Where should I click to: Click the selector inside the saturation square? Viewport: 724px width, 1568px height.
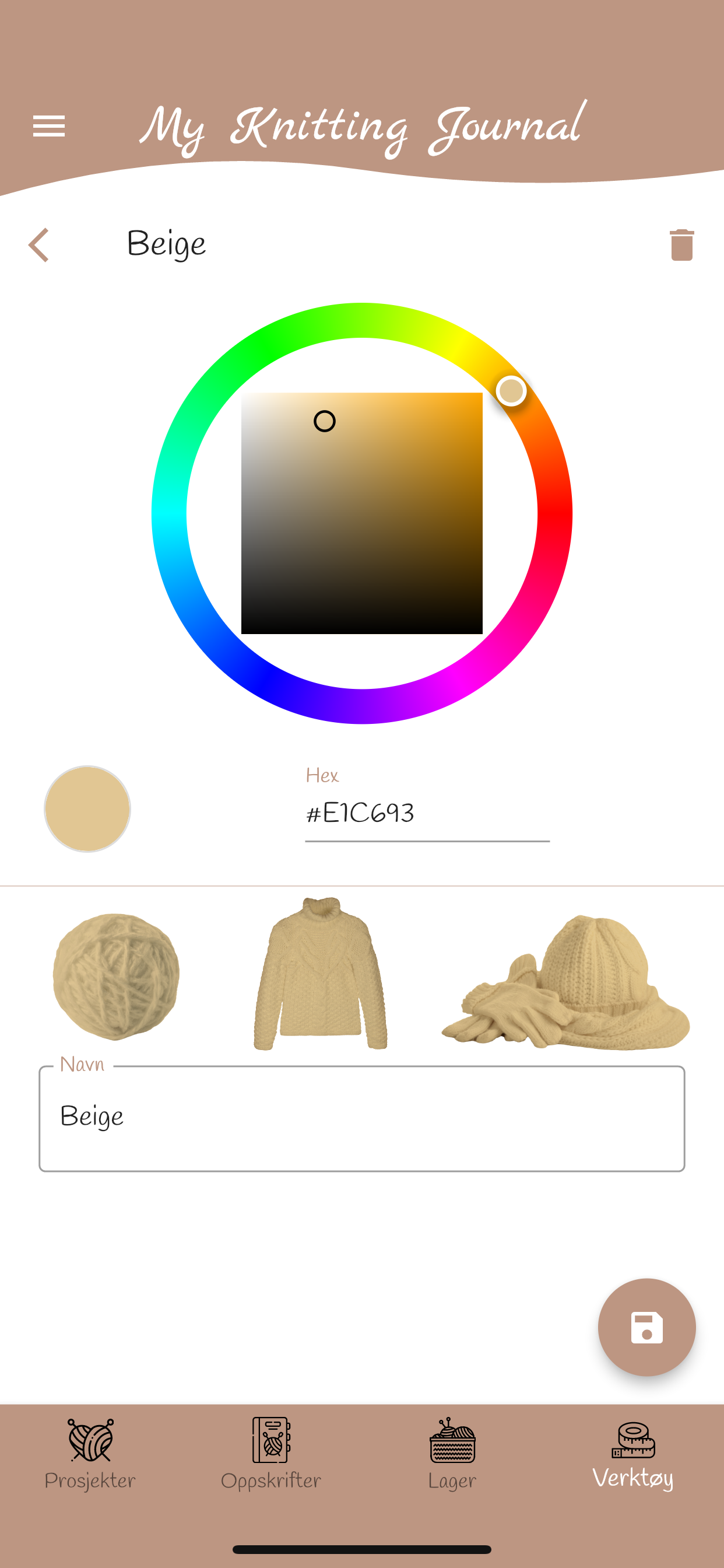(326, 421)
